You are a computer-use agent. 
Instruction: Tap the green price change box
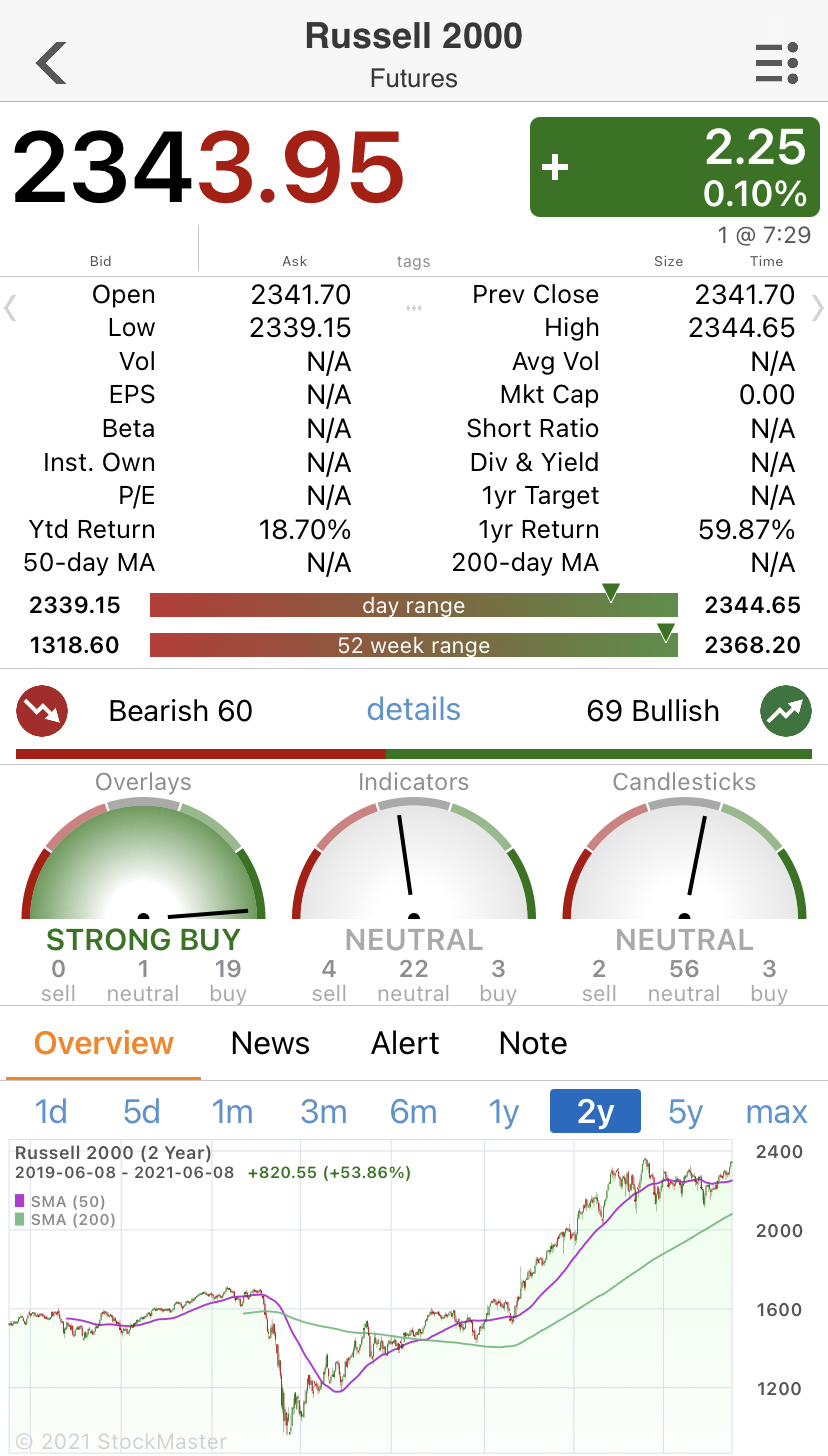tap(674, 167)
